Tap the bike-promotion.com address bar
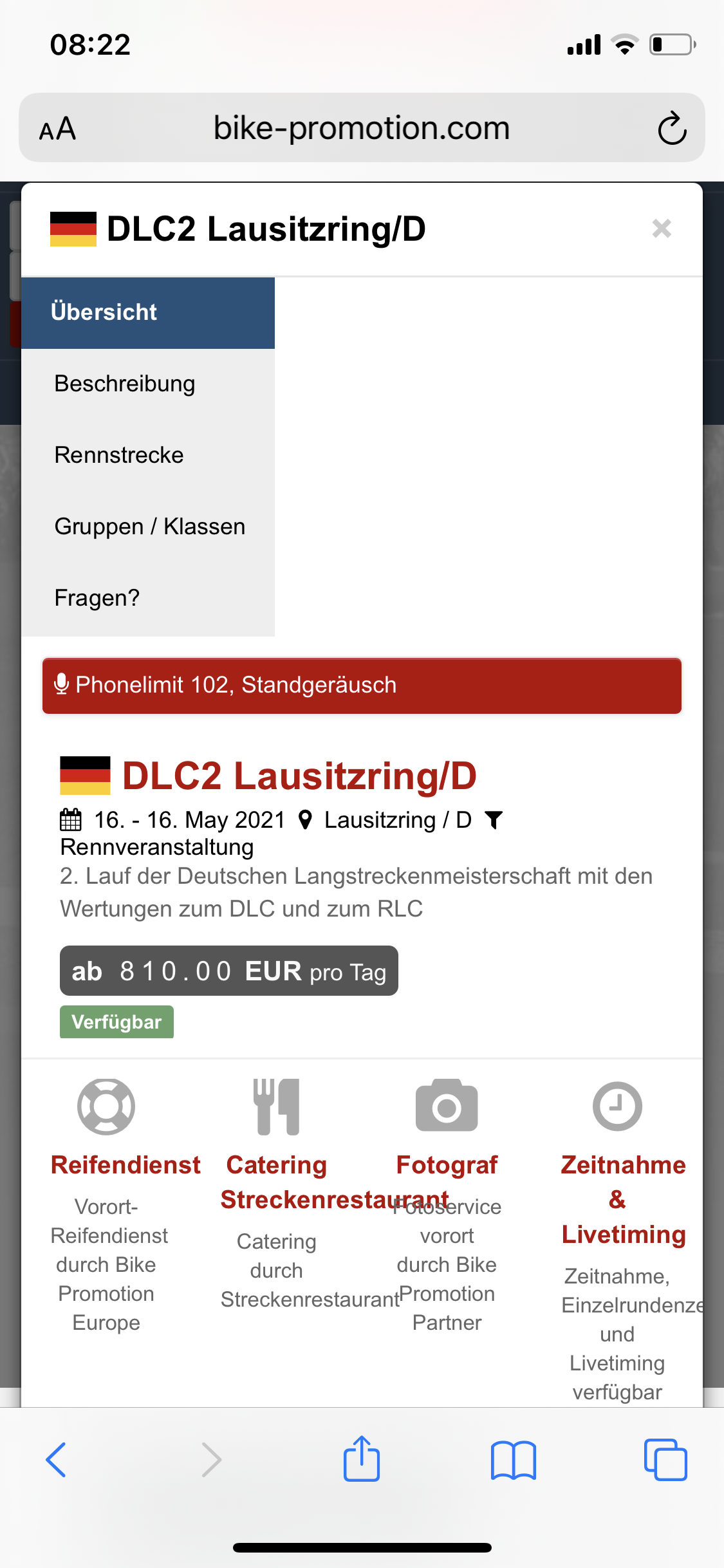The image size is (724, 1568). tap(362, 128)
